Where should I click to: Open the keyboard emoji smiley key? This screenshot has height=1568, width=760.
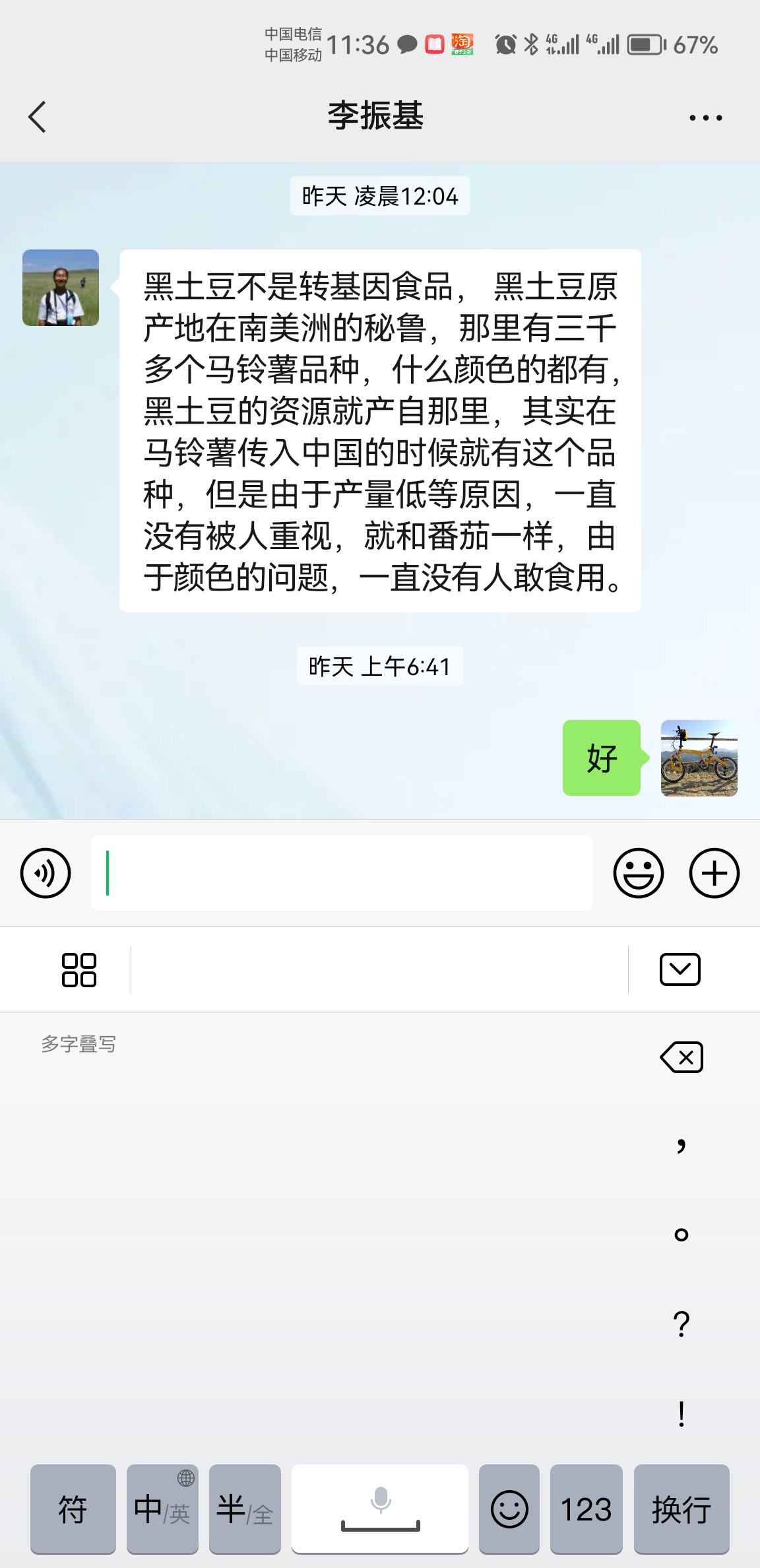pyautogui.click(x=509, y=1509)
